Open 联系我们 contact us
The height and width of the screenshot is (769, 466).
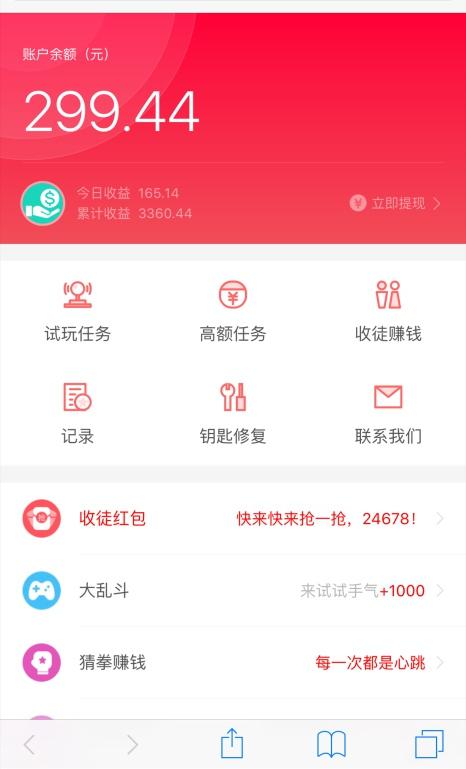pos(388,413)
